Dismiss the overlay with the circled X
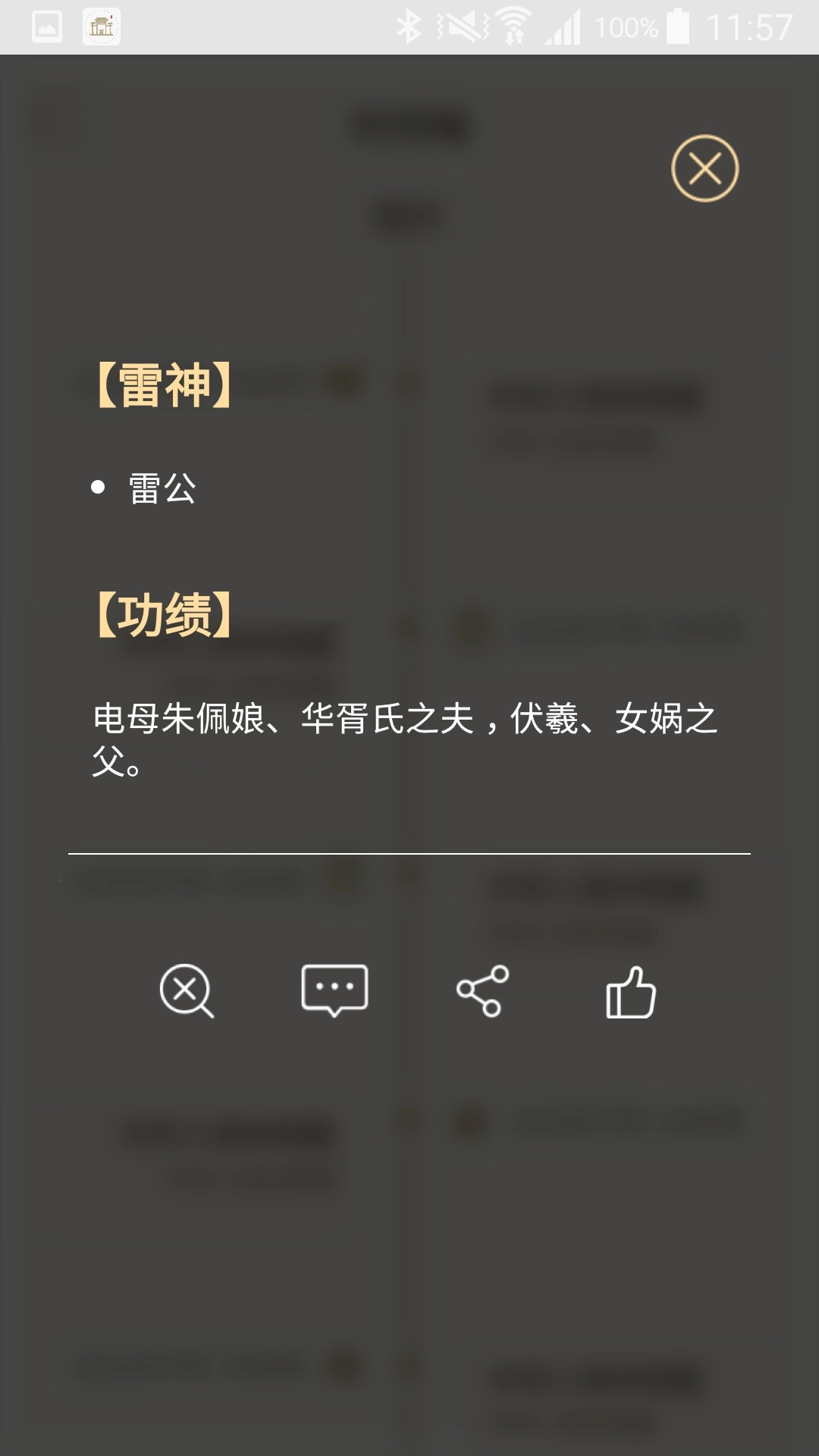The height and width of the screenshot is (1456, 819). tap(704, 168)
